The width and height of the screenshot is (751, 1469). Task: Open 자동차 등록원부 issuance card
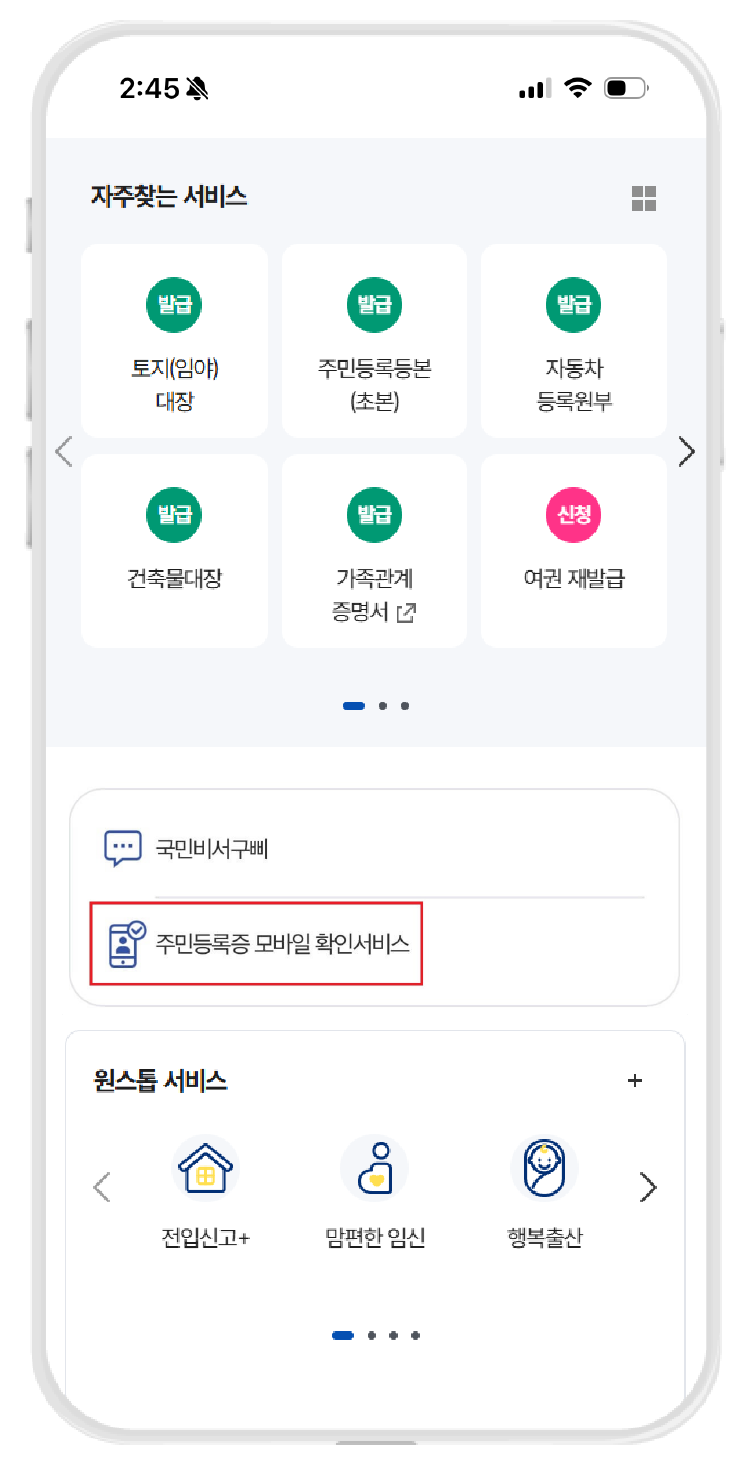click(573, 341)
